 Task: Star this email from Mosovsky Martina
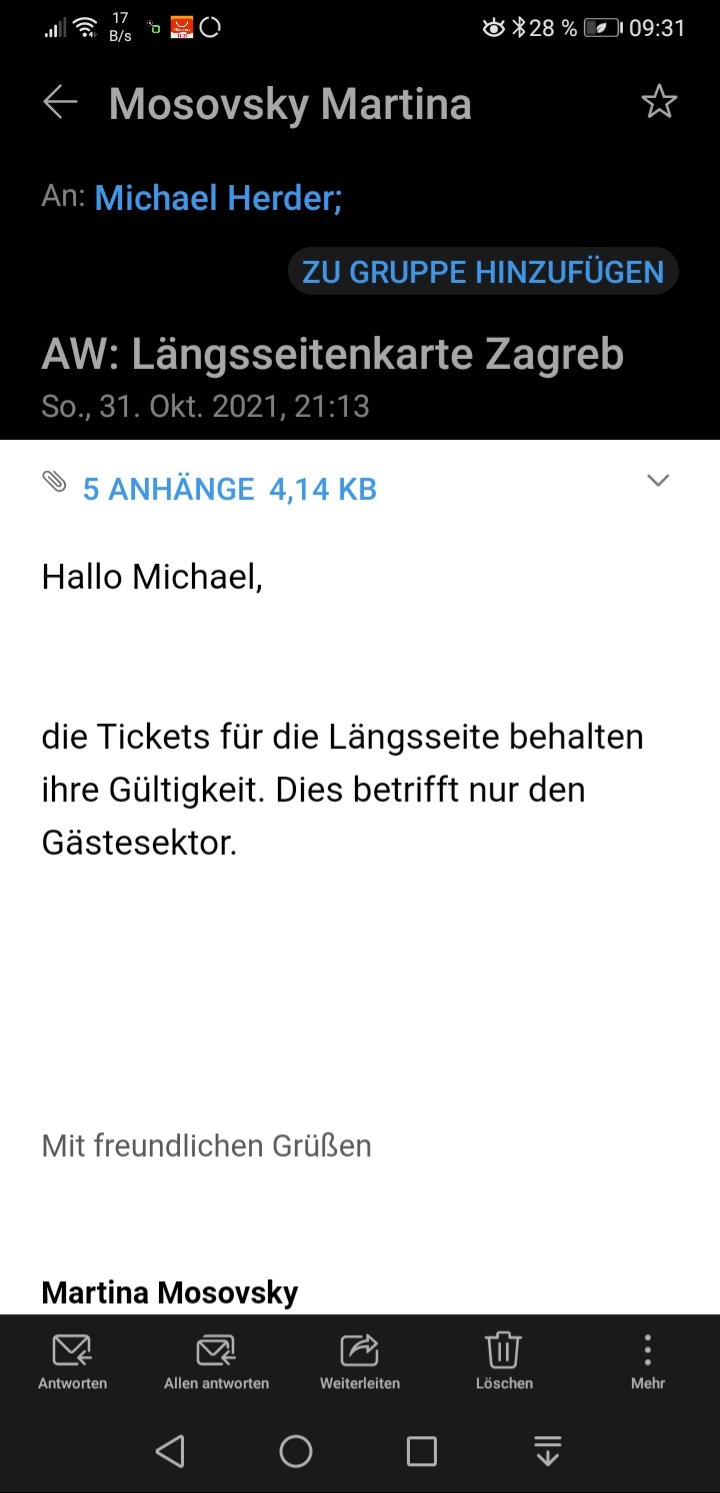point(659,102)
